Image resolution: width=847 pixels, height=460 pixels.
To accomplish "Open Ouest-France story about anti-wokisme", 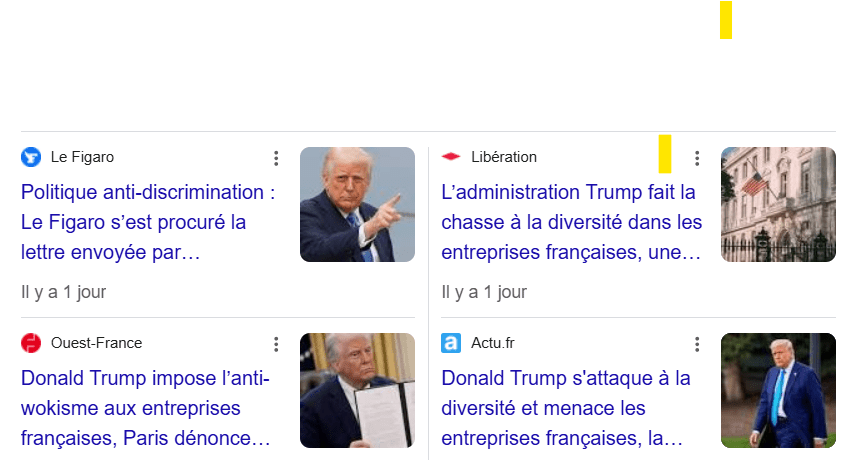I will coord(146,408).
